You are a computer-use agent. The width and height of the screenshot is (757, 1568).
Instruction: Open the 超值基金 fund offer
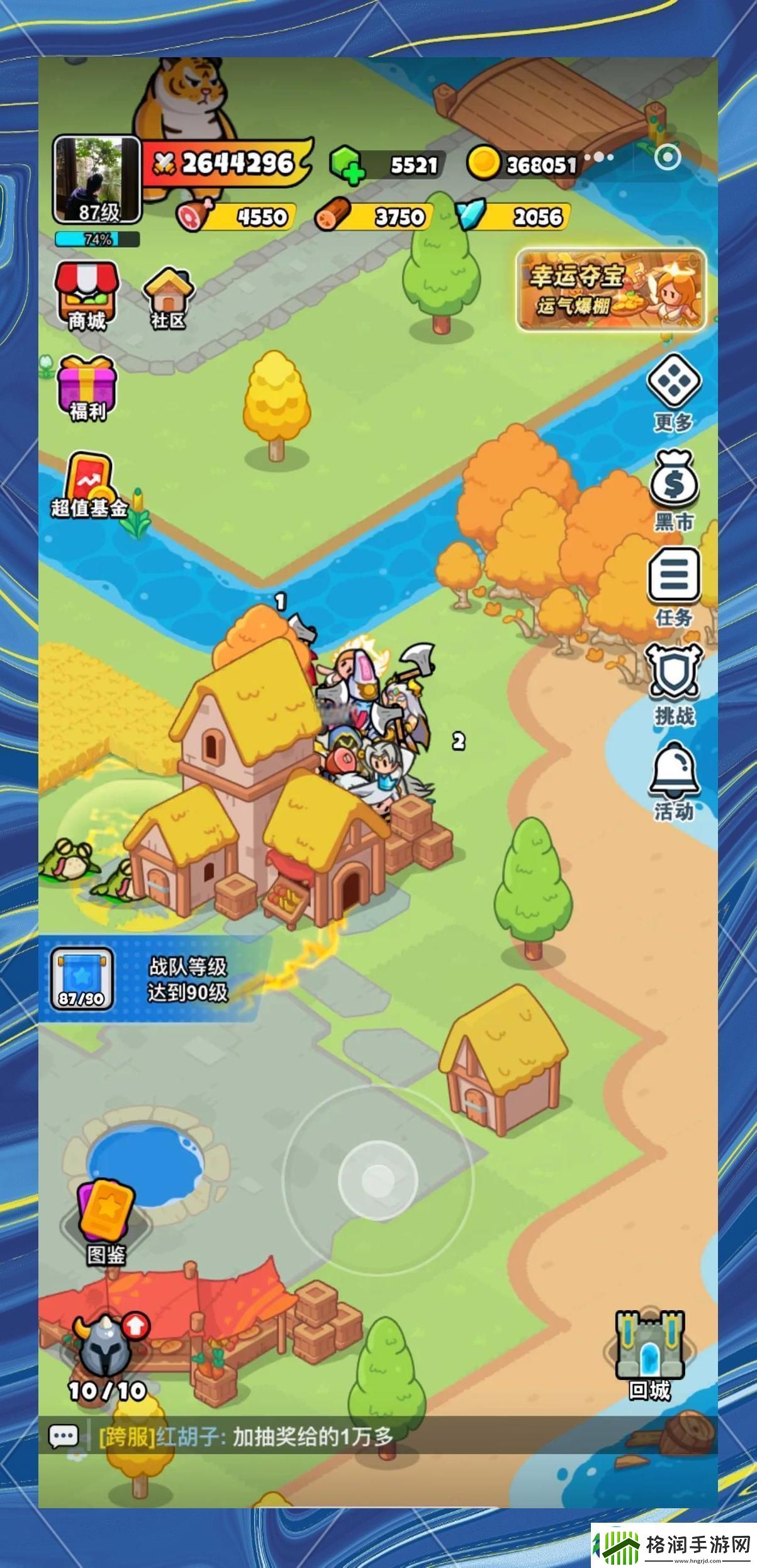click(x=89, y=486)
